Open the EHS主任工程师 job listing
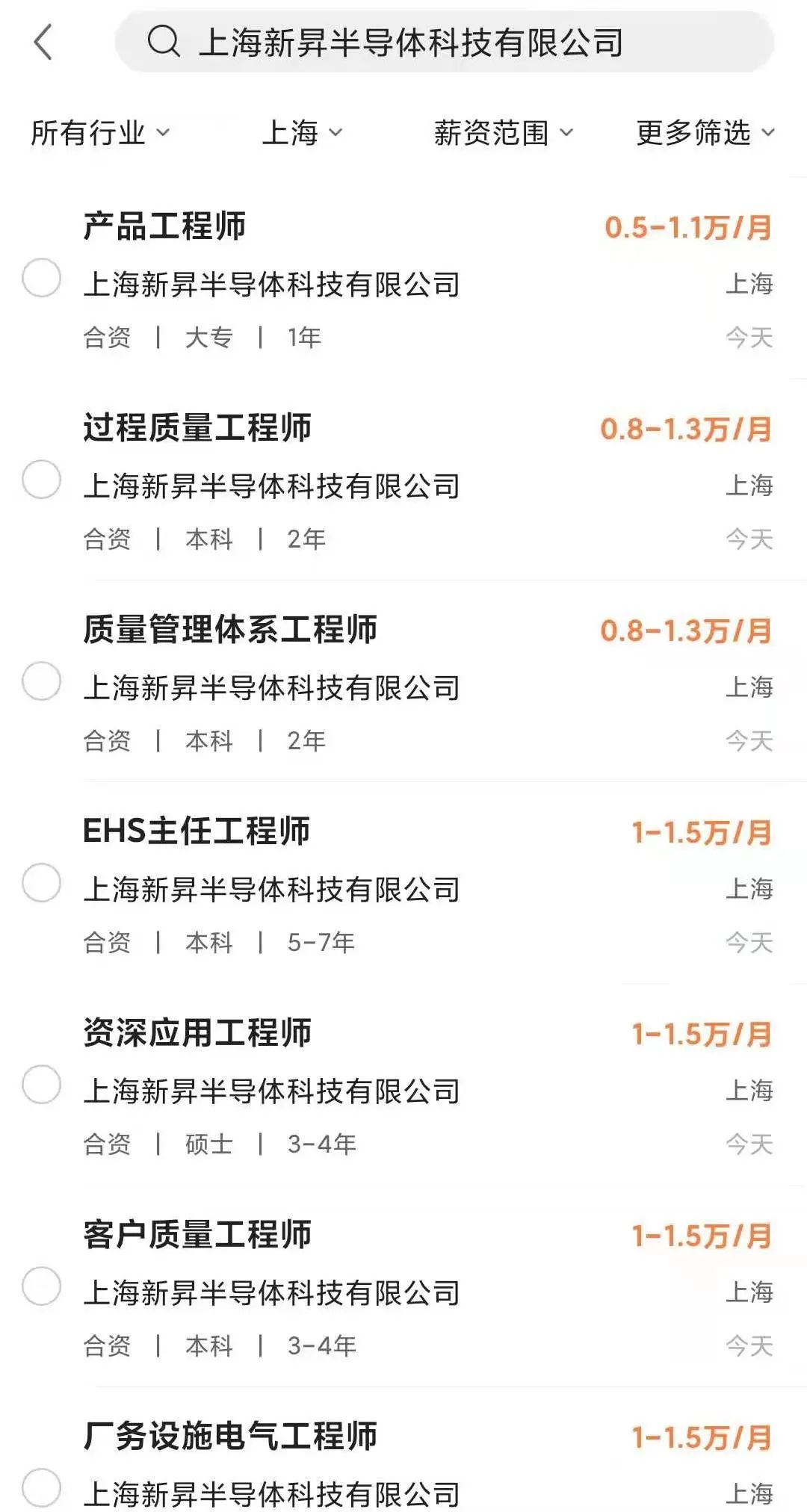 196,831
